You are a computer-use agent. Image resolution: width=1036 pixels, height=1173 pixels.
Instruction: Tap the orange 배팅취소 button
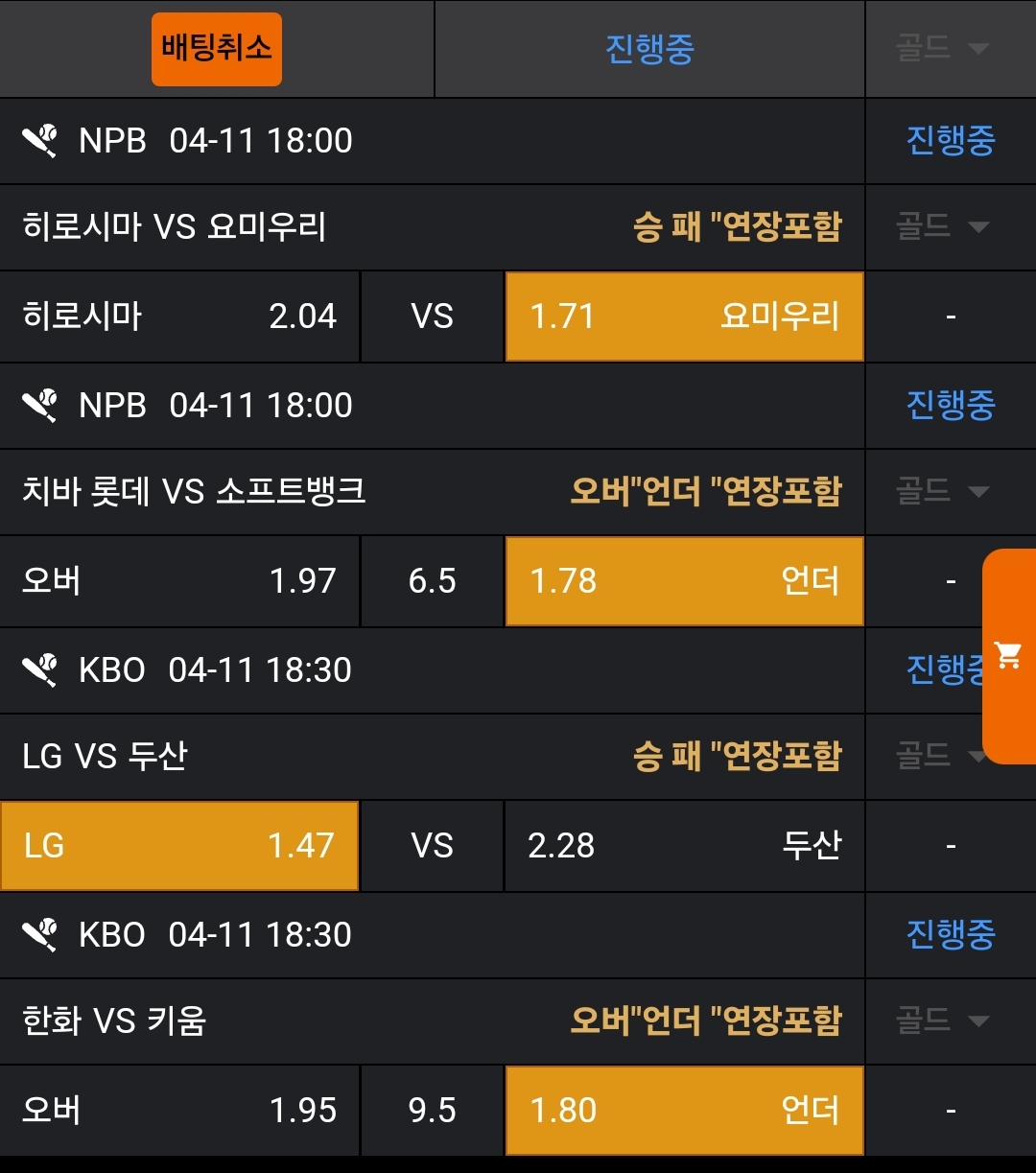(217, 49)
